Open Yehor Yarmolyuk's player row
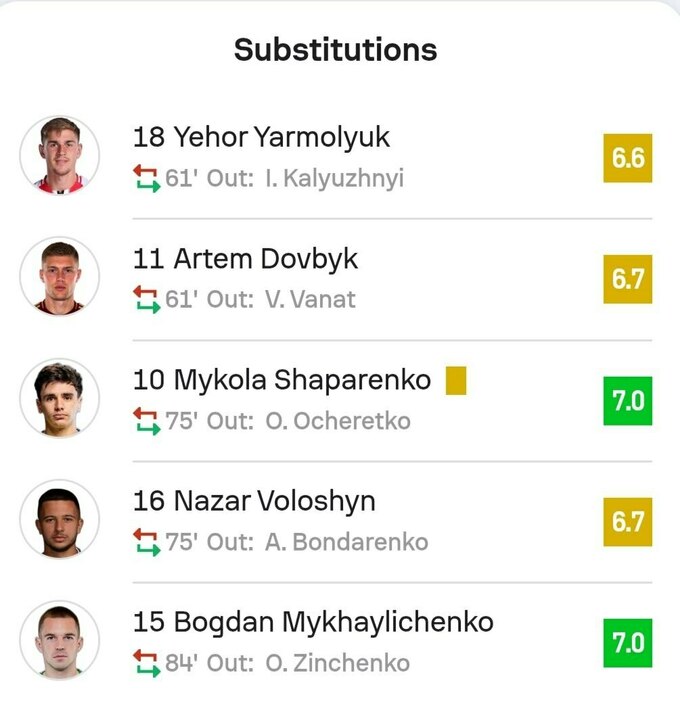The image size is (680, 702). click(x=261, y=137)
